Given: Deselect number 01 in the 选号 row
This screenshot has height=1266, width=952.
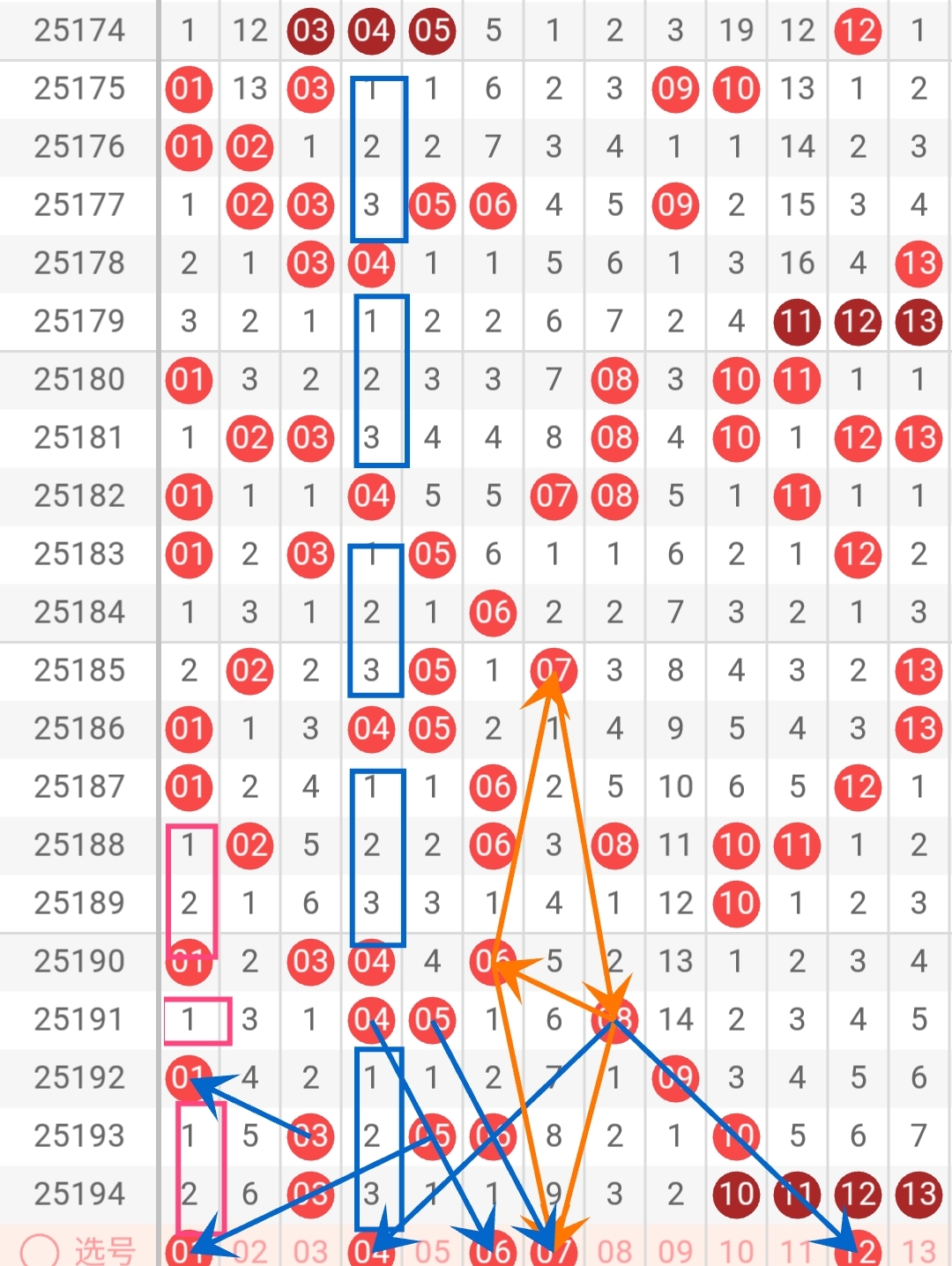Looking at the screenshot, I should 189,1252.
